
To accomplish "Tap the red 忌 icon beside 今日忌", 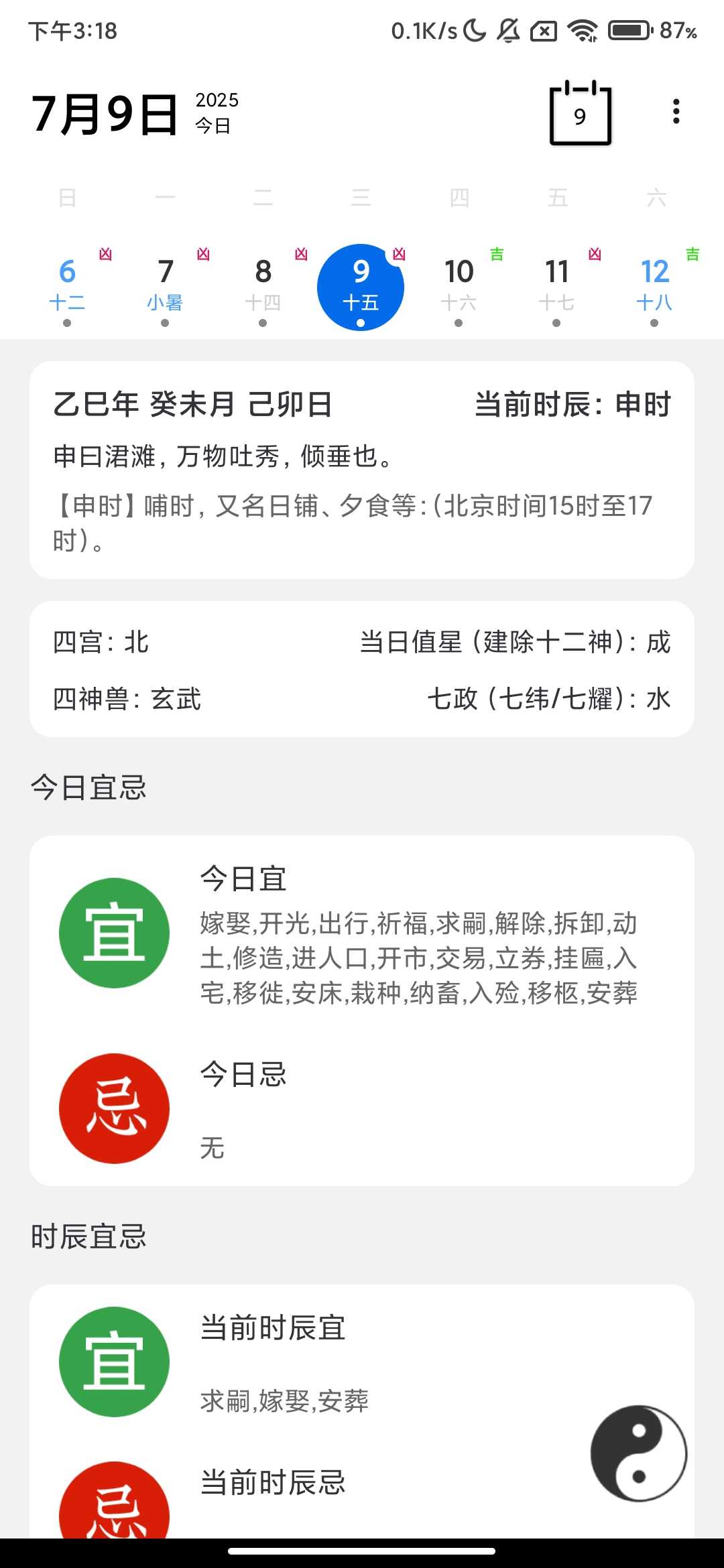I will coord(113,1109).
